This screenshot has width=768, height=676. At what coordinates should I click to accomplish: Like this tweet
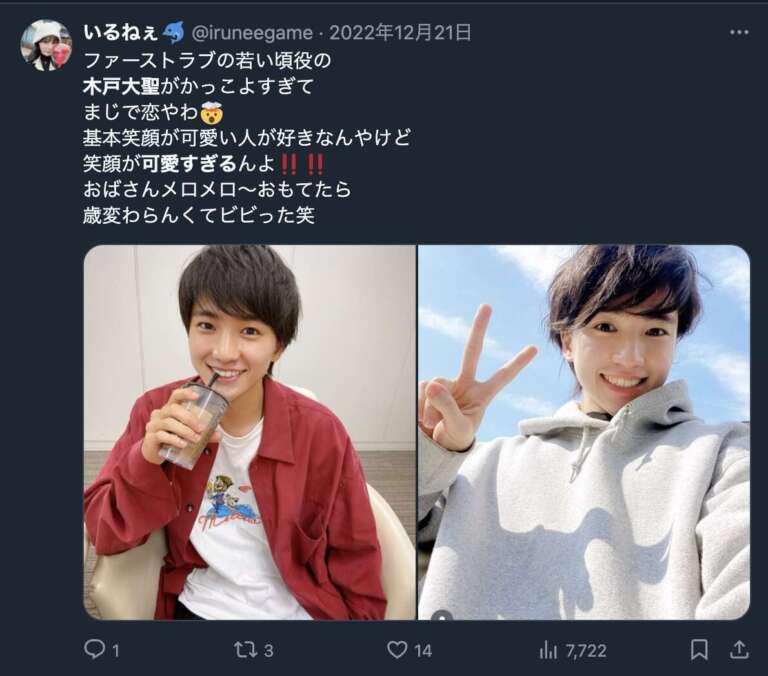tap(395, 650)
